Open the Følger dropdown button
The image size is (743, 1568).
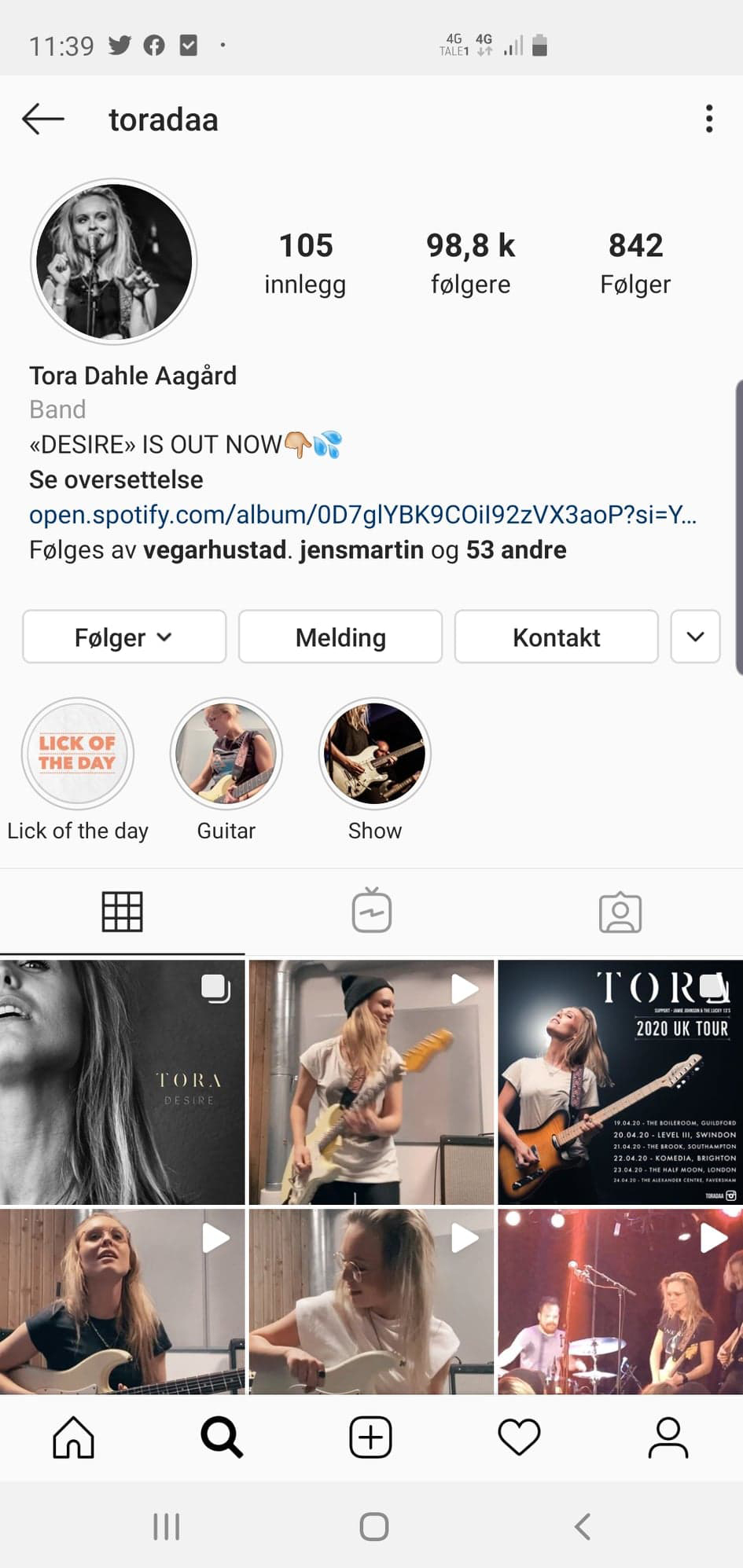point(124,637)
